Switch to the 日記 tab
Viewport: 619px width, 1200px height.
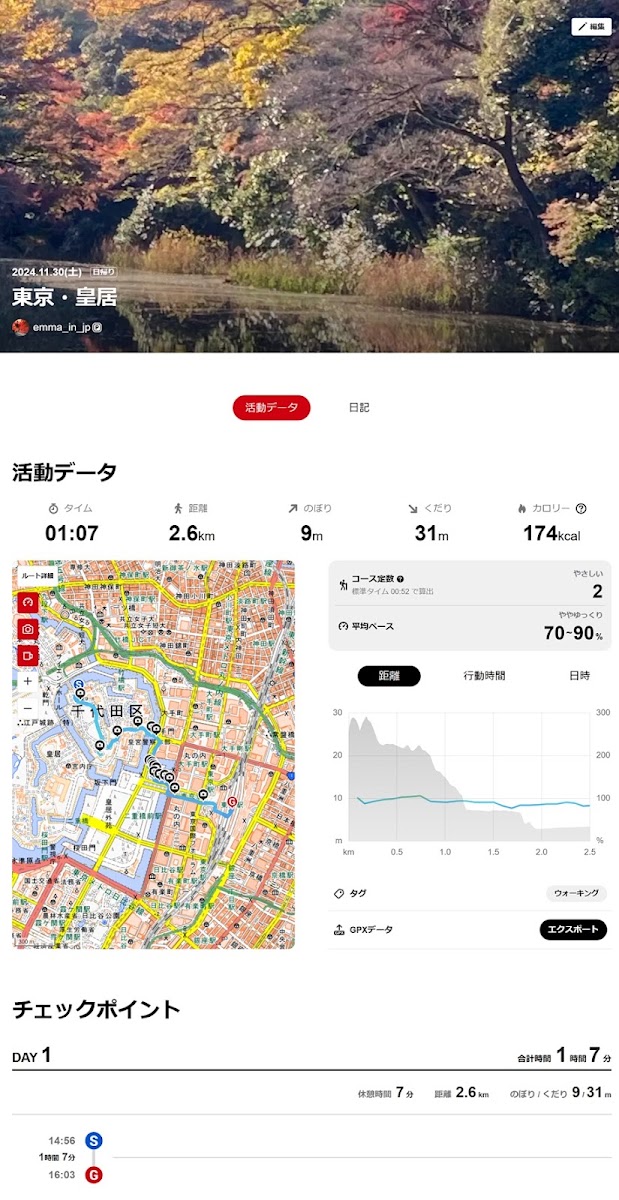click(x=359, y=407)
